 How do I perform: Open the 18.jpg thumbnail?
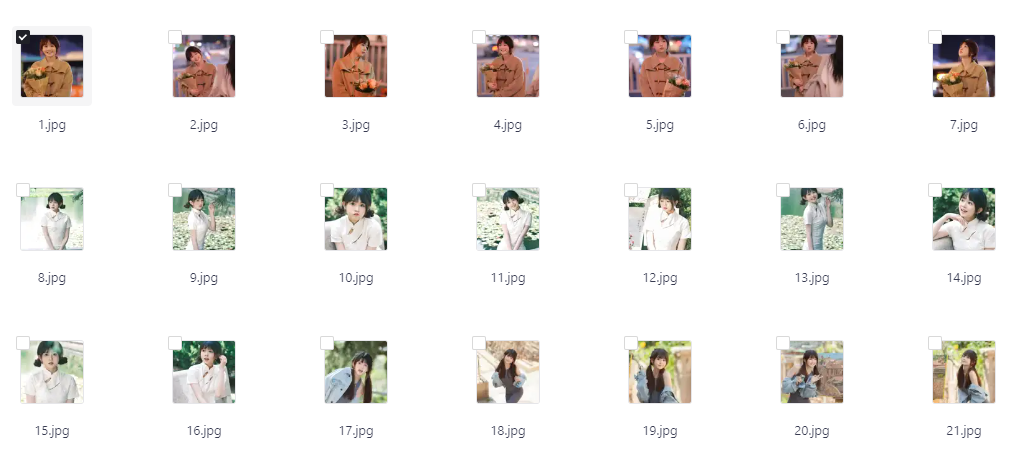coord(508,372)
